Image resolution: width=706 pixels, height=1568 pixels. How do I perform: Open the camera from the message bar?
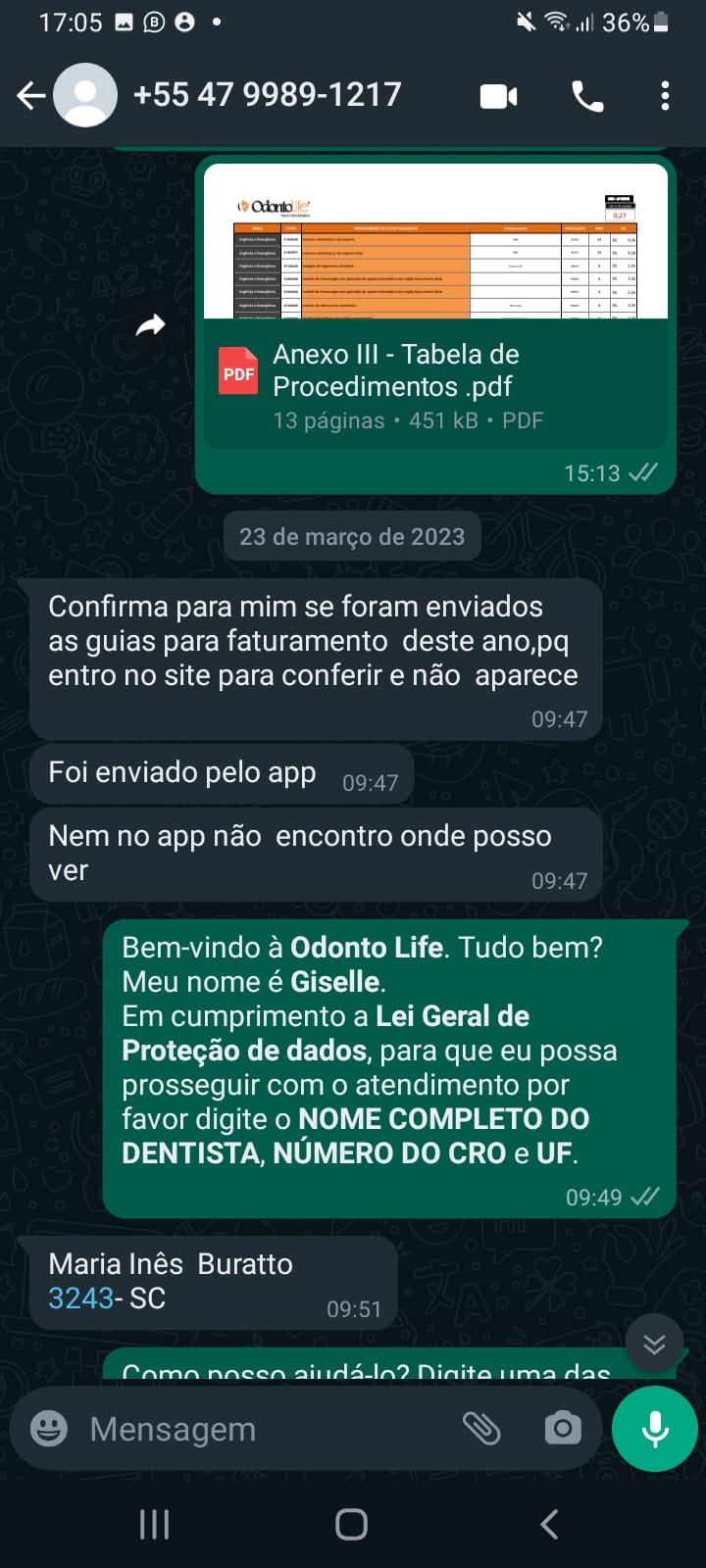tap(562, 1429)
